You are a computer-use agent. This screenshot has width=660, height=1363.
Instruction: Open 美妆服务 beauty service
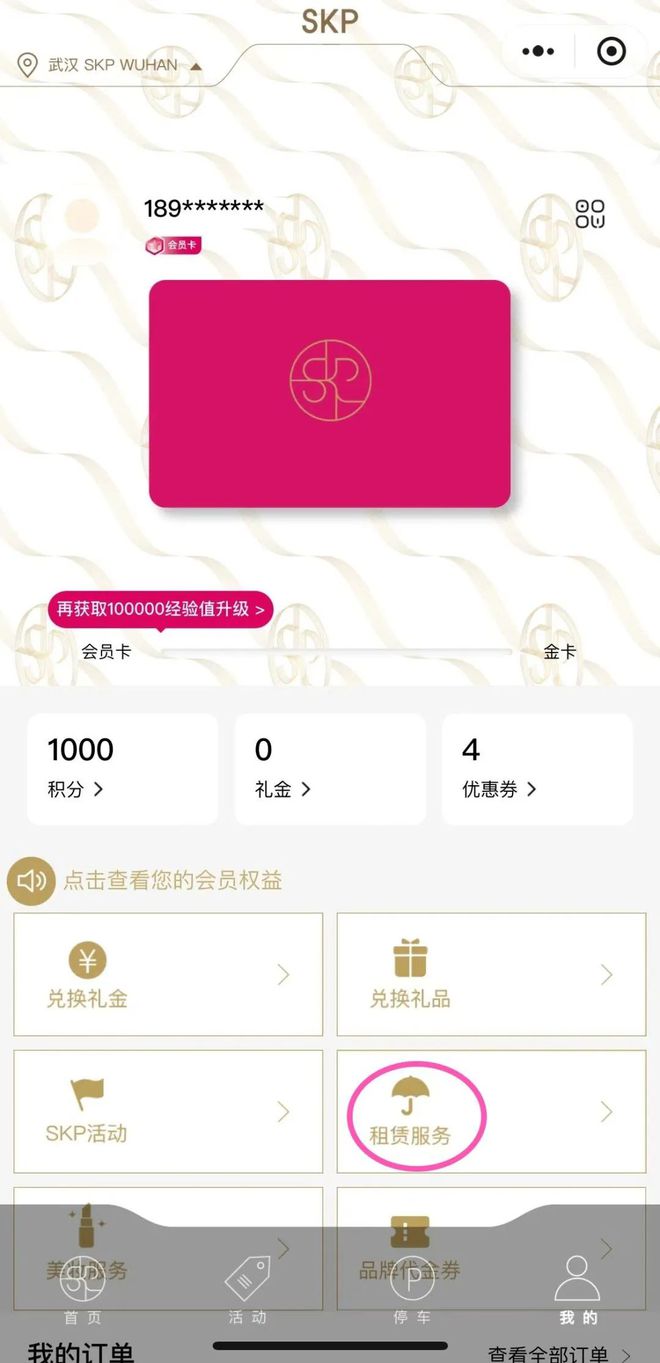(x=168, y=1248)
